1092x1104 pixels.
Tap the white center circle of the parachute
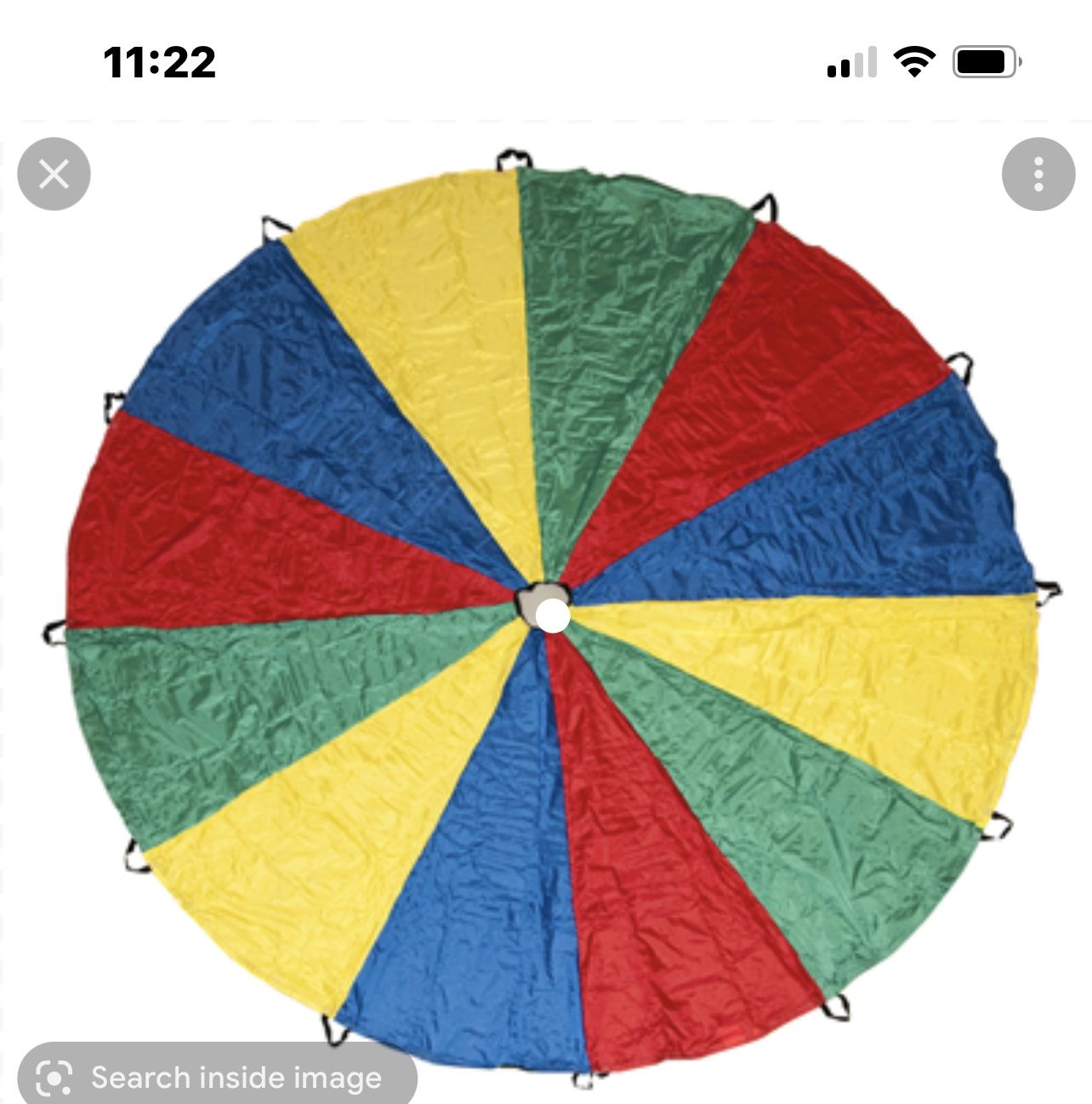[551, 615]
